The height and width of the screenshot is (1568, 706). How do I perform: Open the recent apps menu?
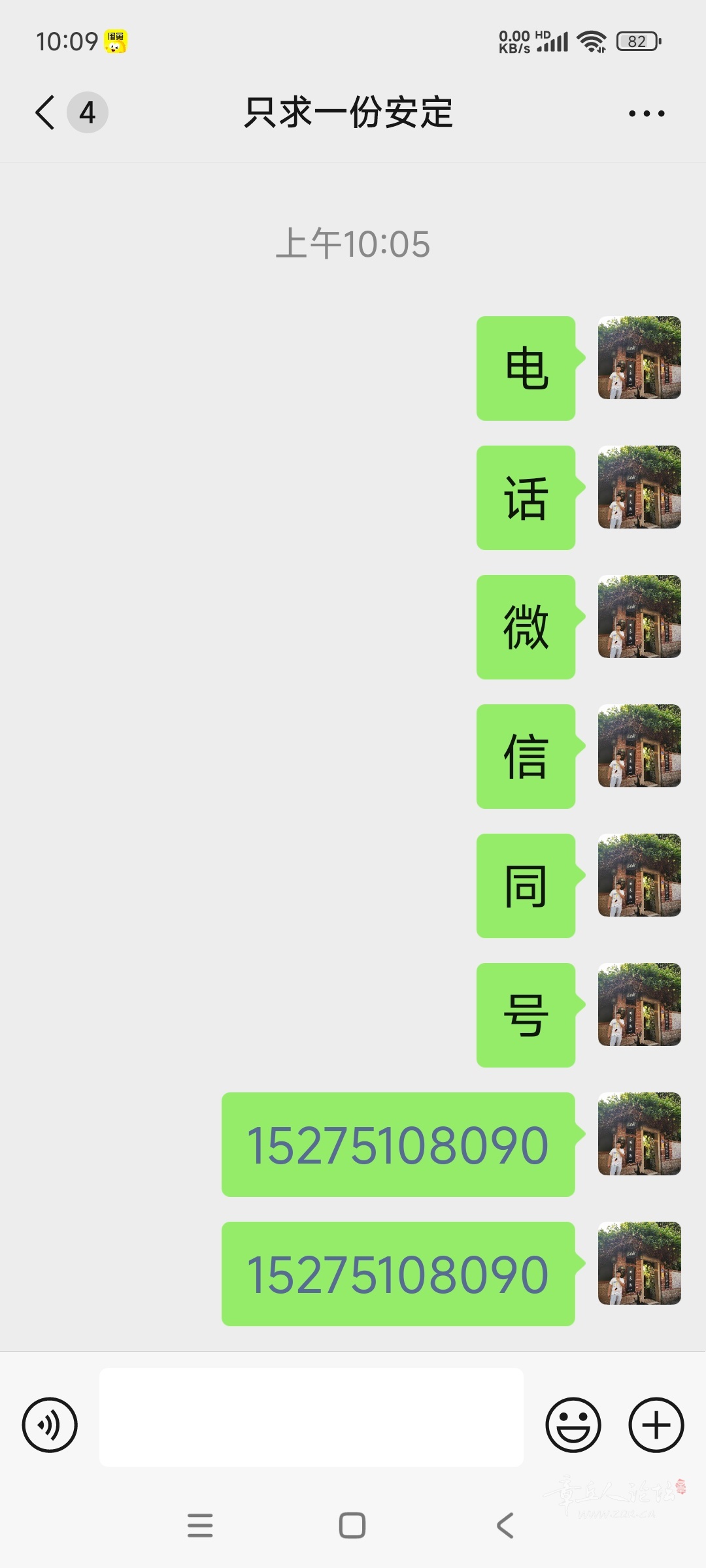click(200, 1526)
